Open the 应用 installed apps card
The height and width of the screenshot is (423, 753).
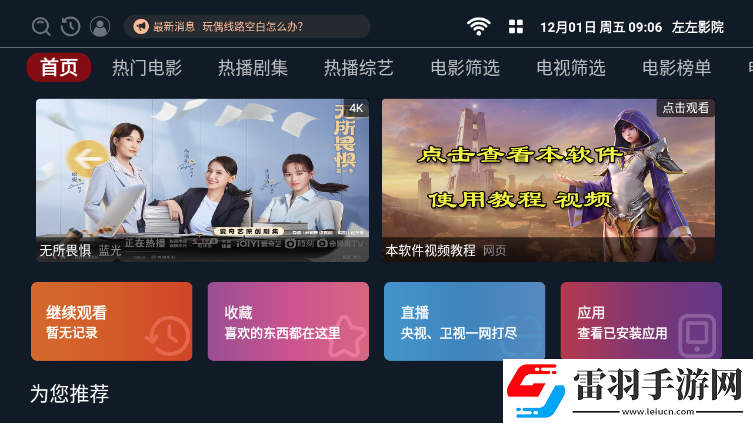(641, 321)
